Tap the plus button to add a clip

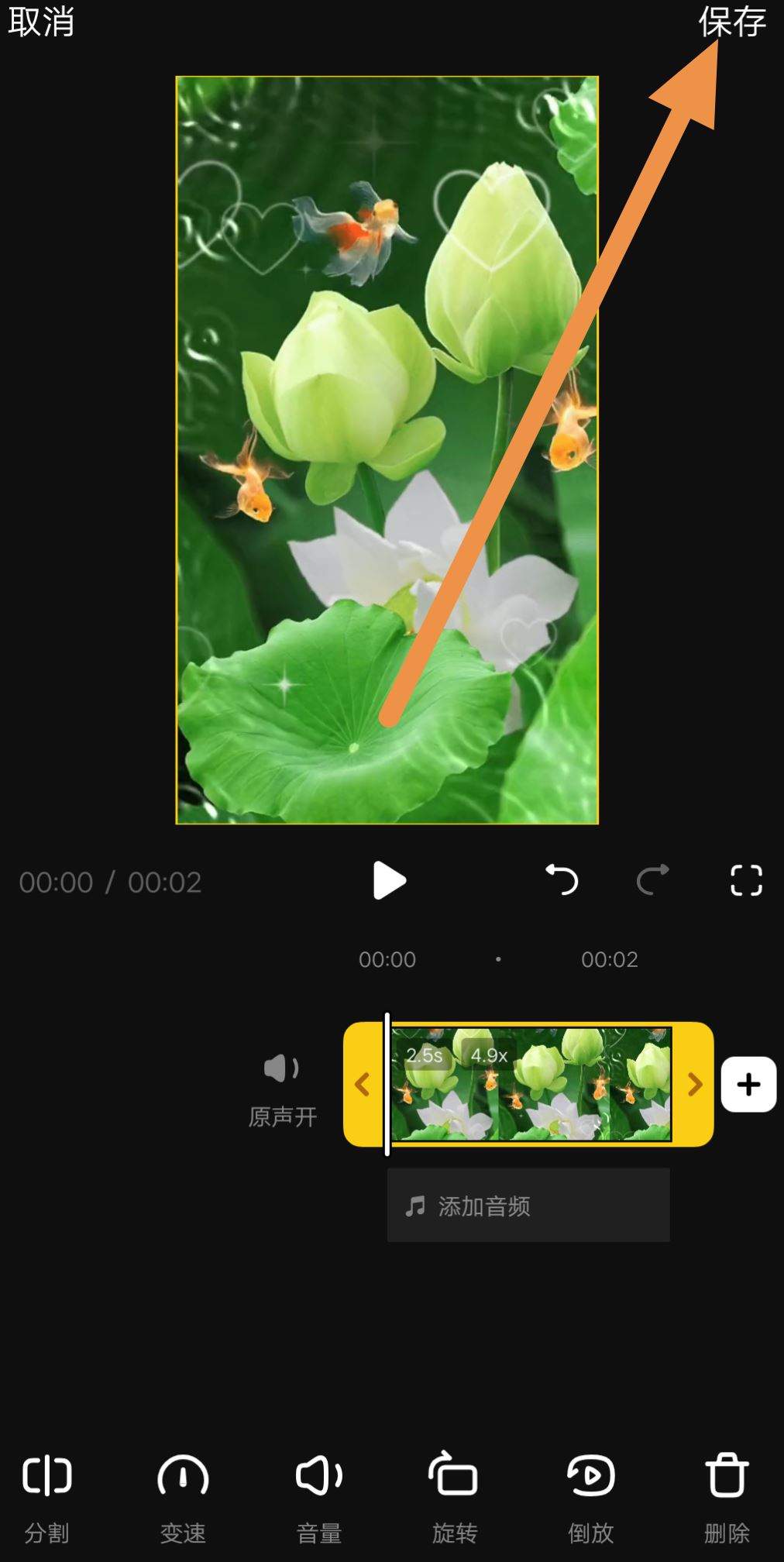(x=748, y=1085)
